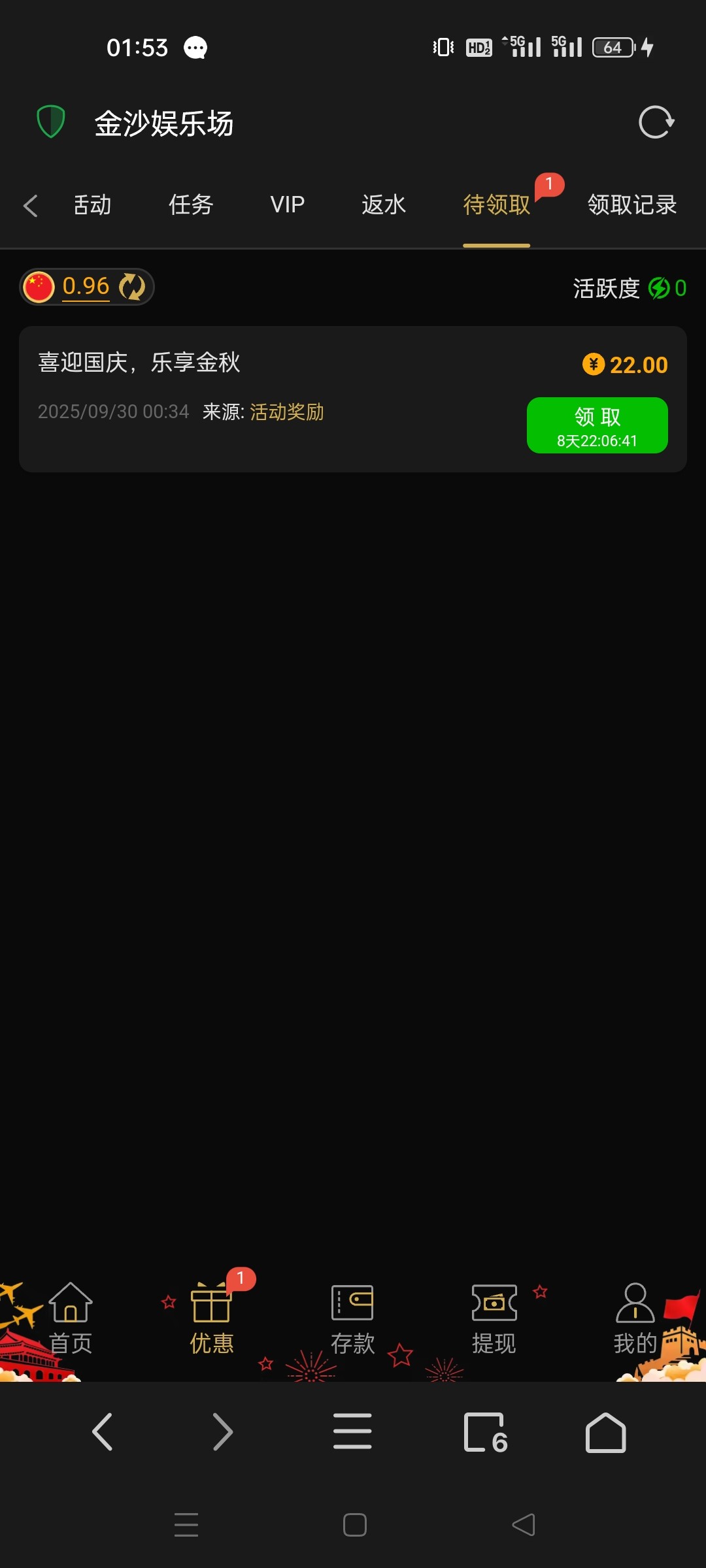Reload the page with the refresh icon

pyautogui.click(x=656, y=122)
